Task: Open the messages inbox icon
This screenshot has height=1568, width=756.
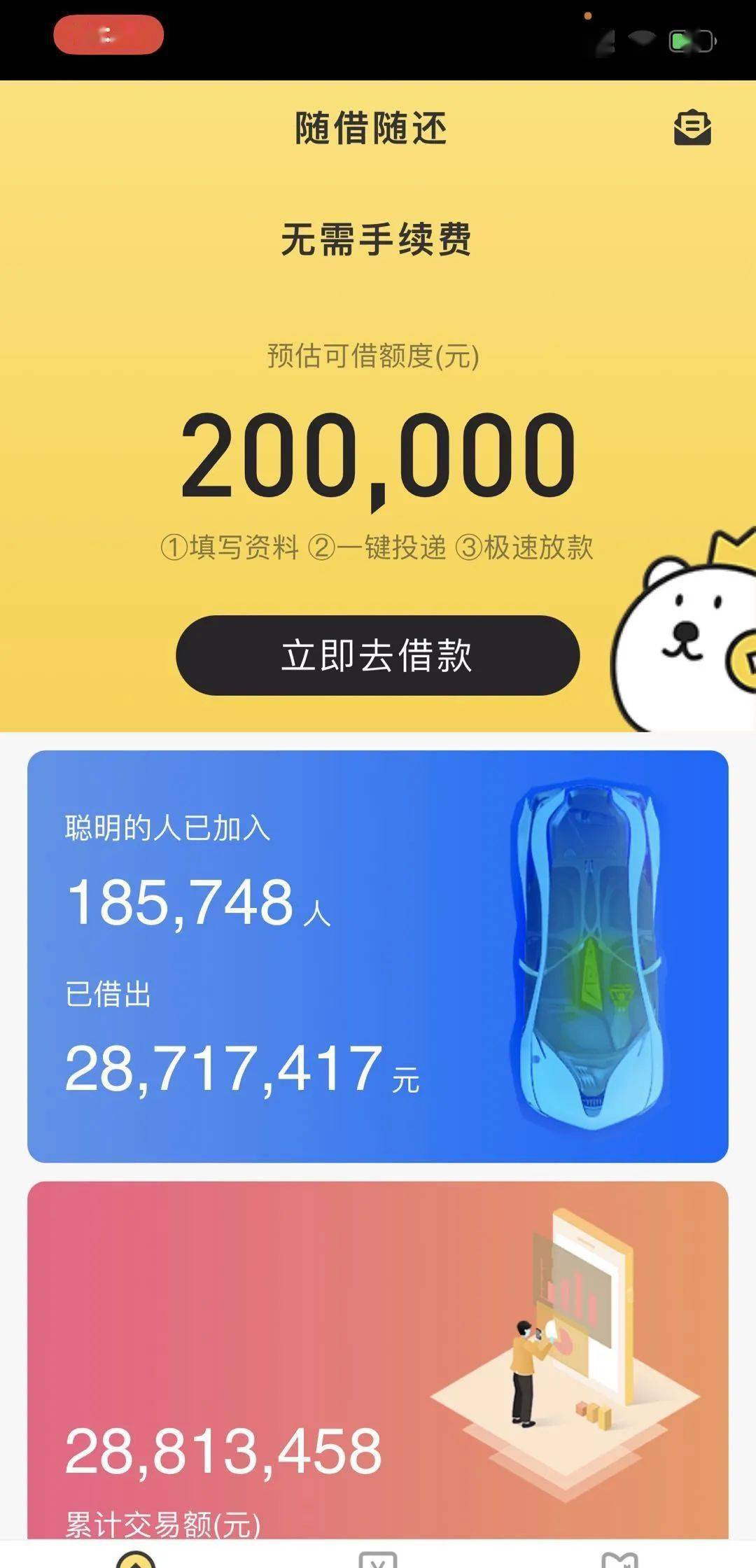Action: [x=692, y=127]
